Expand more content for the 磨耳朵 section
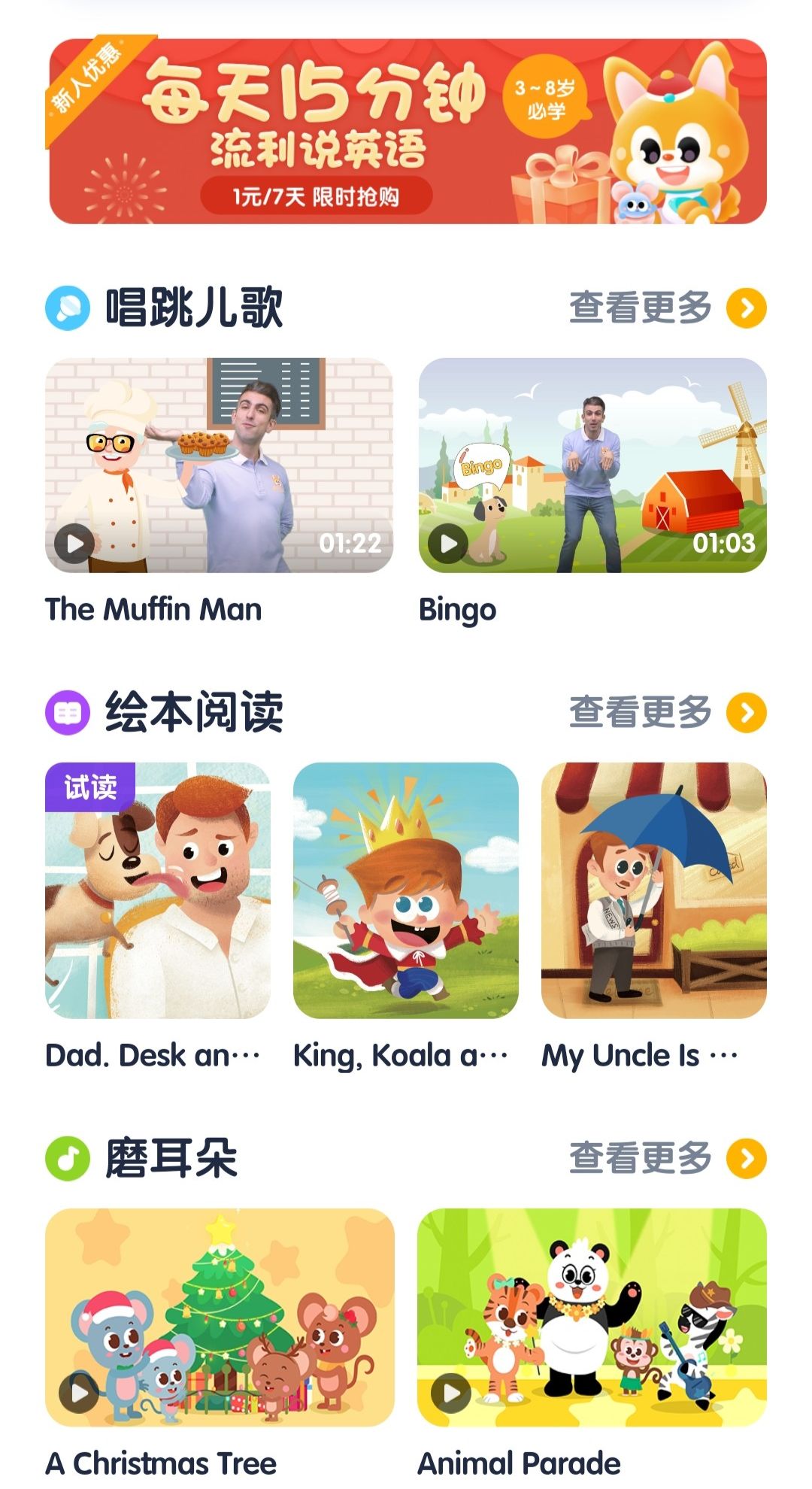 pos(662,1159)
